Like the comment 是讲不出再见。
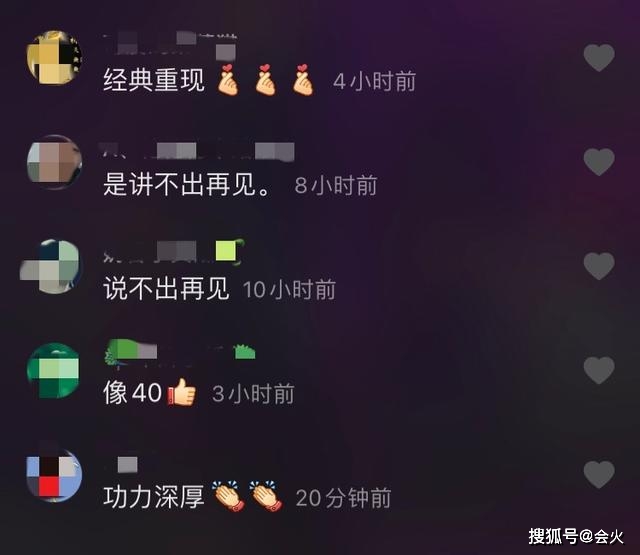This screenshot has height=555, width=640. [x=599, y=162]
